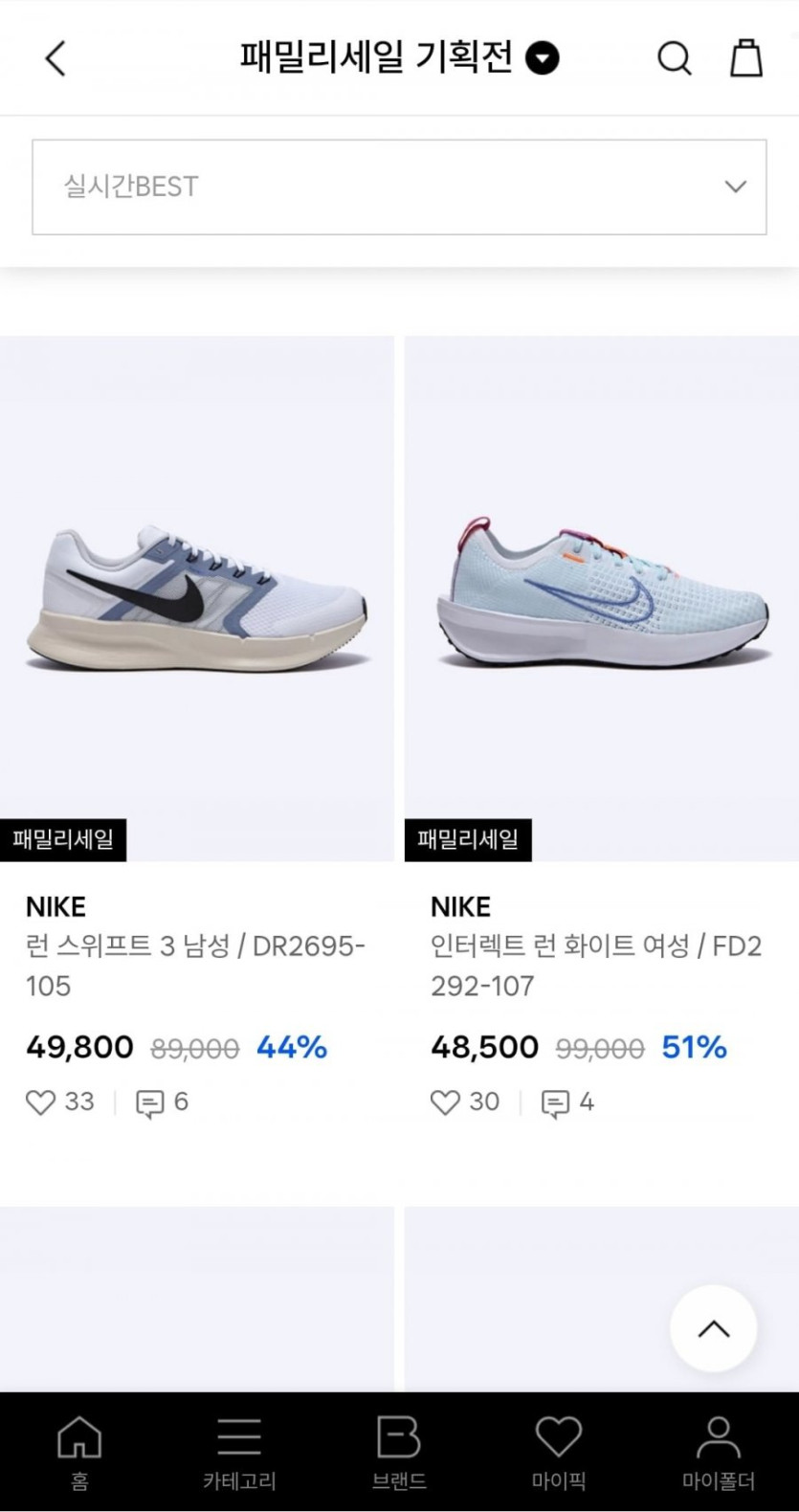Image resolution: width=799 pixels, height=1512 pixels.
Task: Open the 마이폴더 tab
Action: coord(718,1452)
